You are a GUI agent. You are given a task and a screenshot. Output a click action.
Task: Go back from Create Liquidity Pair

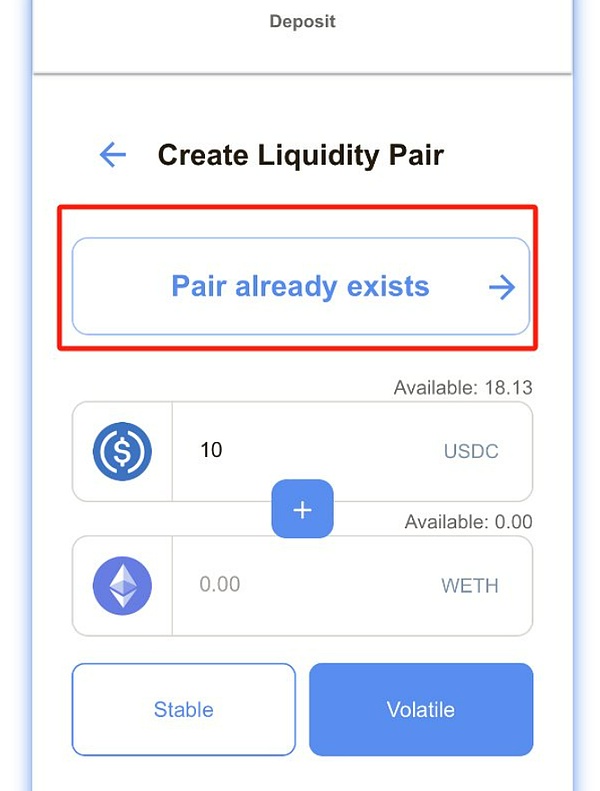click(x=112, y=155)
